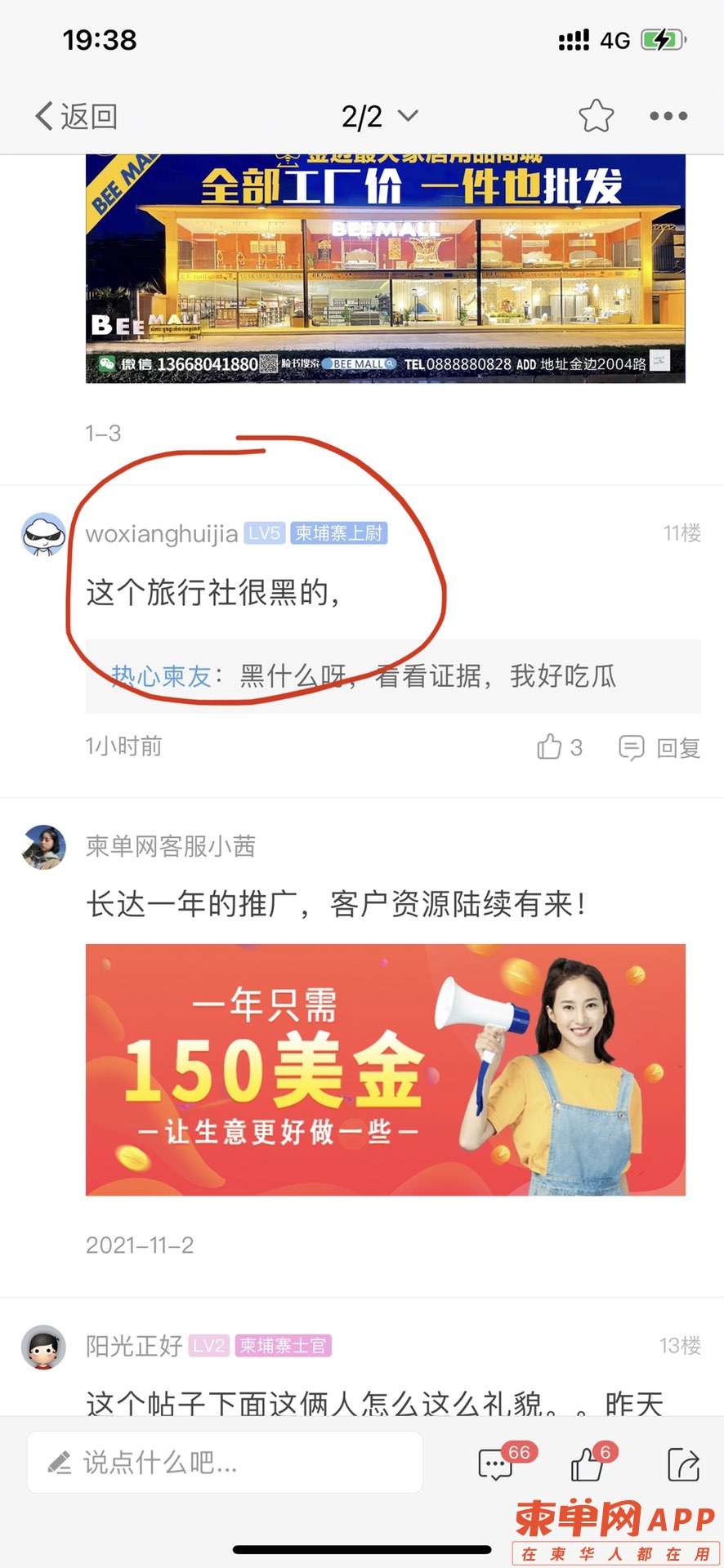724x1568 pixels.
Task: Favorite this thread with the star icon
Action: [596, 116]
